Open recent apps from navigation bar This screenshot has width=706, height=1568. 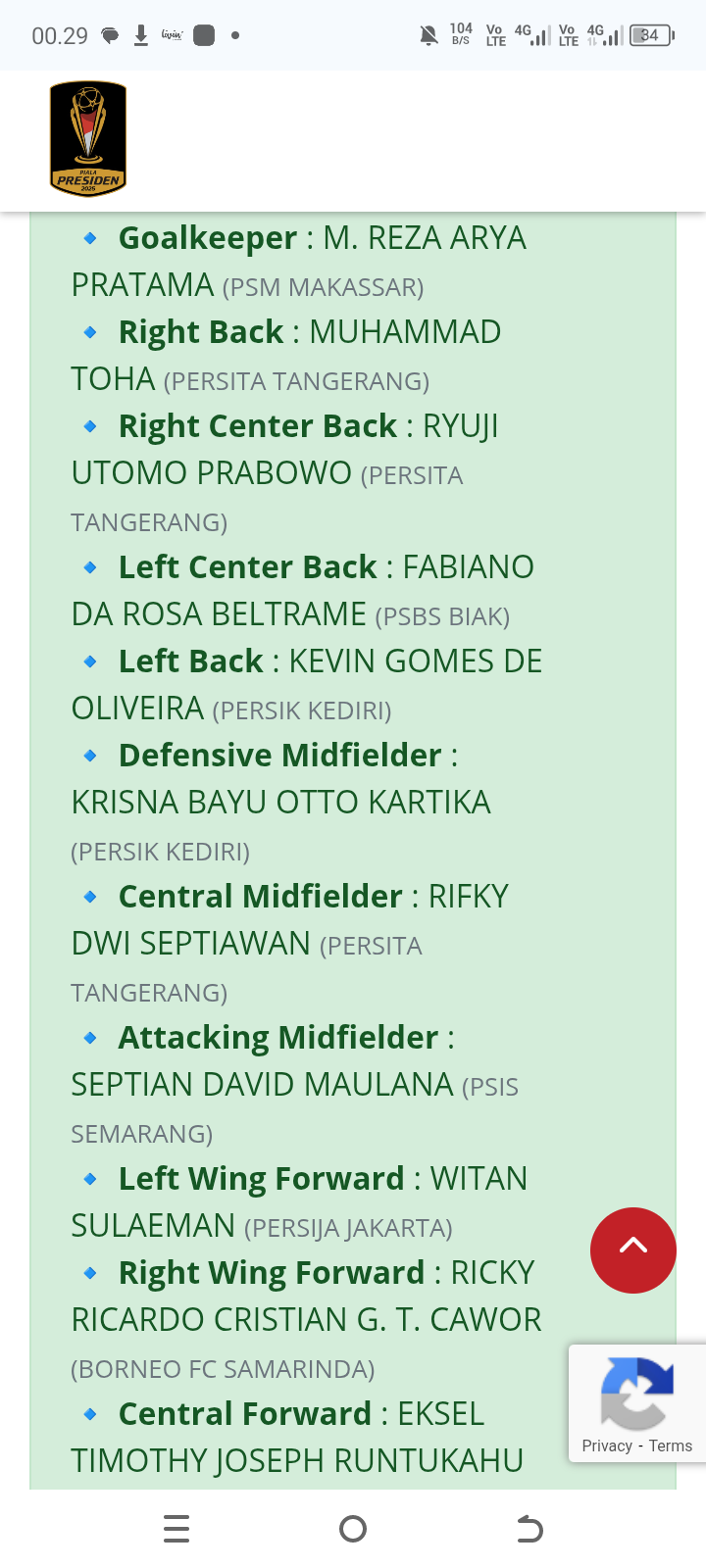176,1529
